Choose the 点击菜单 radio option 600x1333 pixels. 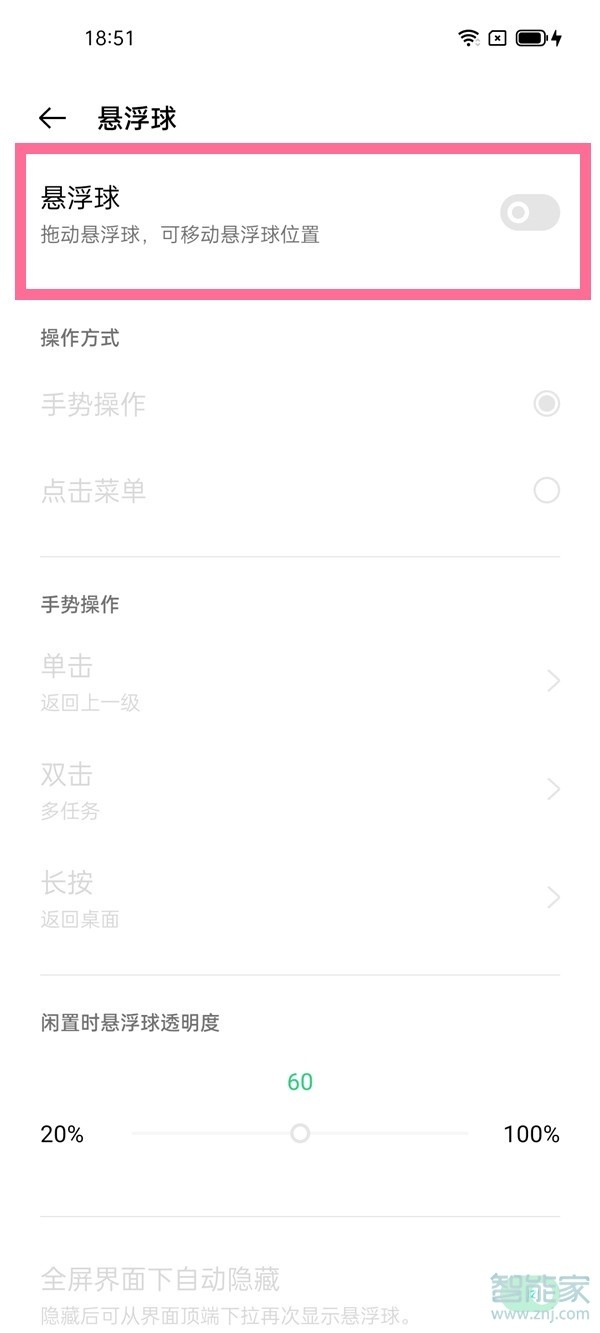(x=546, y=490)
